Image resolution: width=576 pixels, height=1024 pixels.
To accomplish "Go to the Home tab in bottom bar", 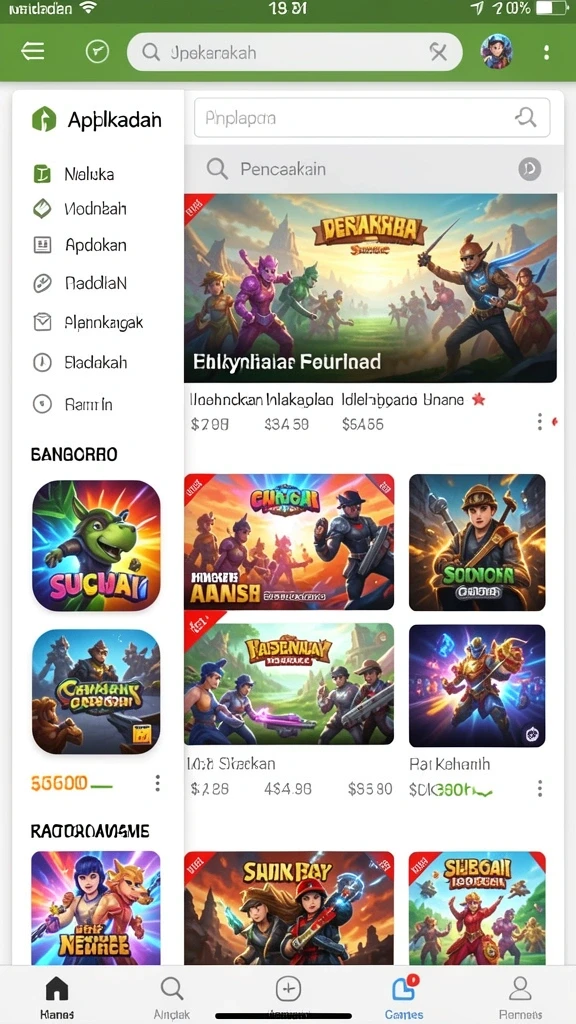I will (57, 998).
